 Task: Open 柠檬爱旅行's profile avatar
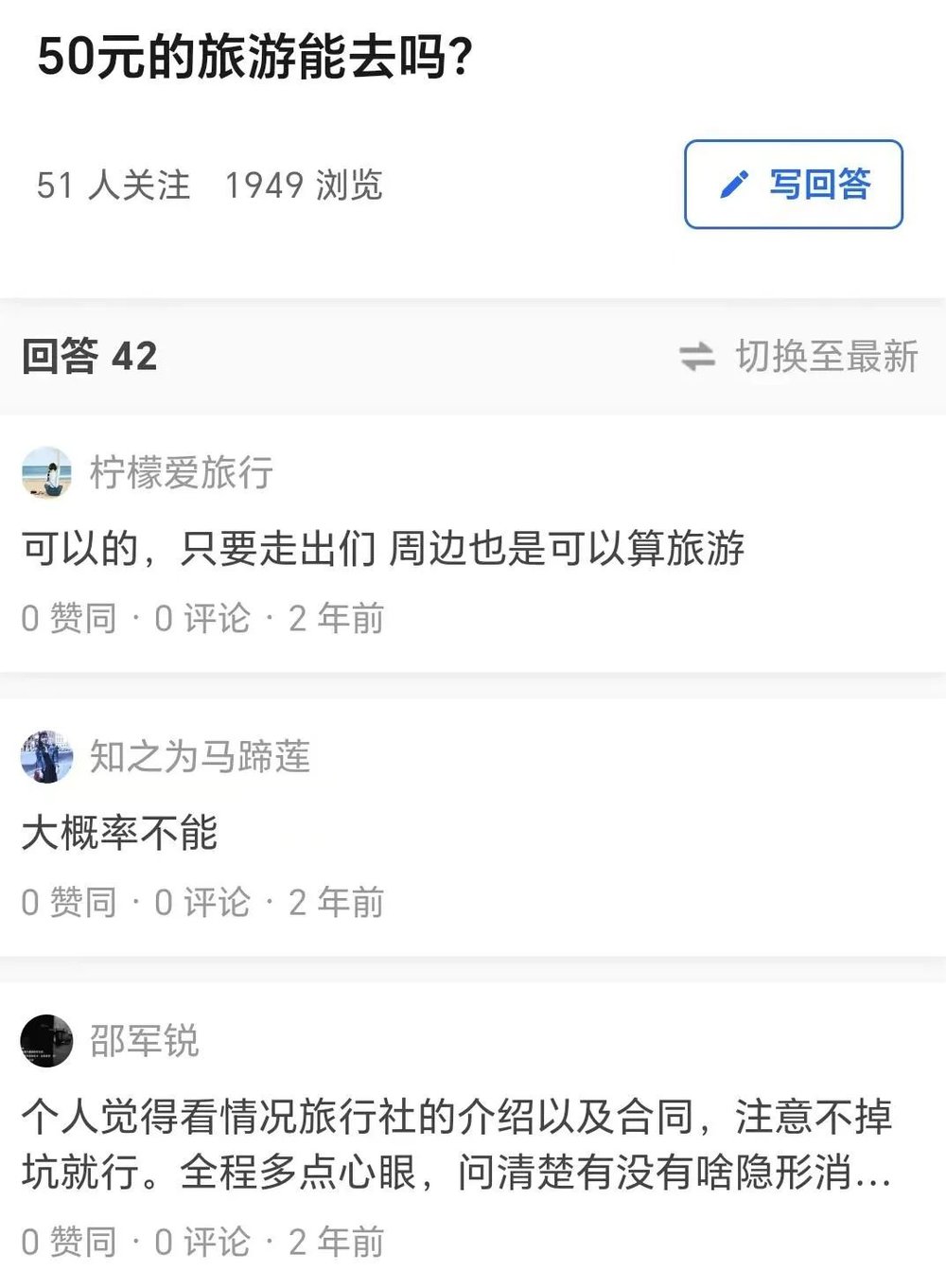(x=46, y=473)
